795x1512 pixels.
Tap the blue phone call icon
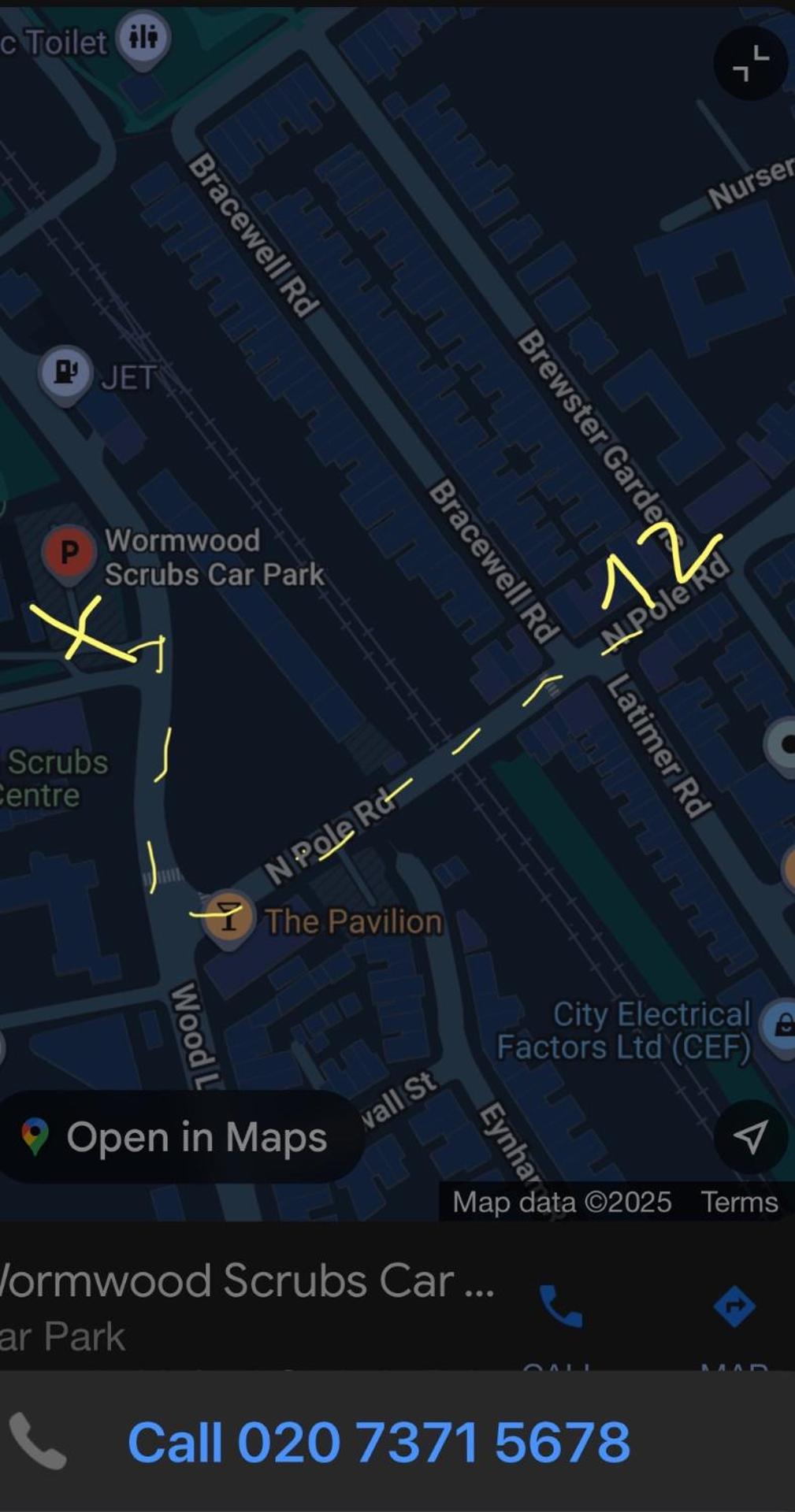click(561, 1307)
